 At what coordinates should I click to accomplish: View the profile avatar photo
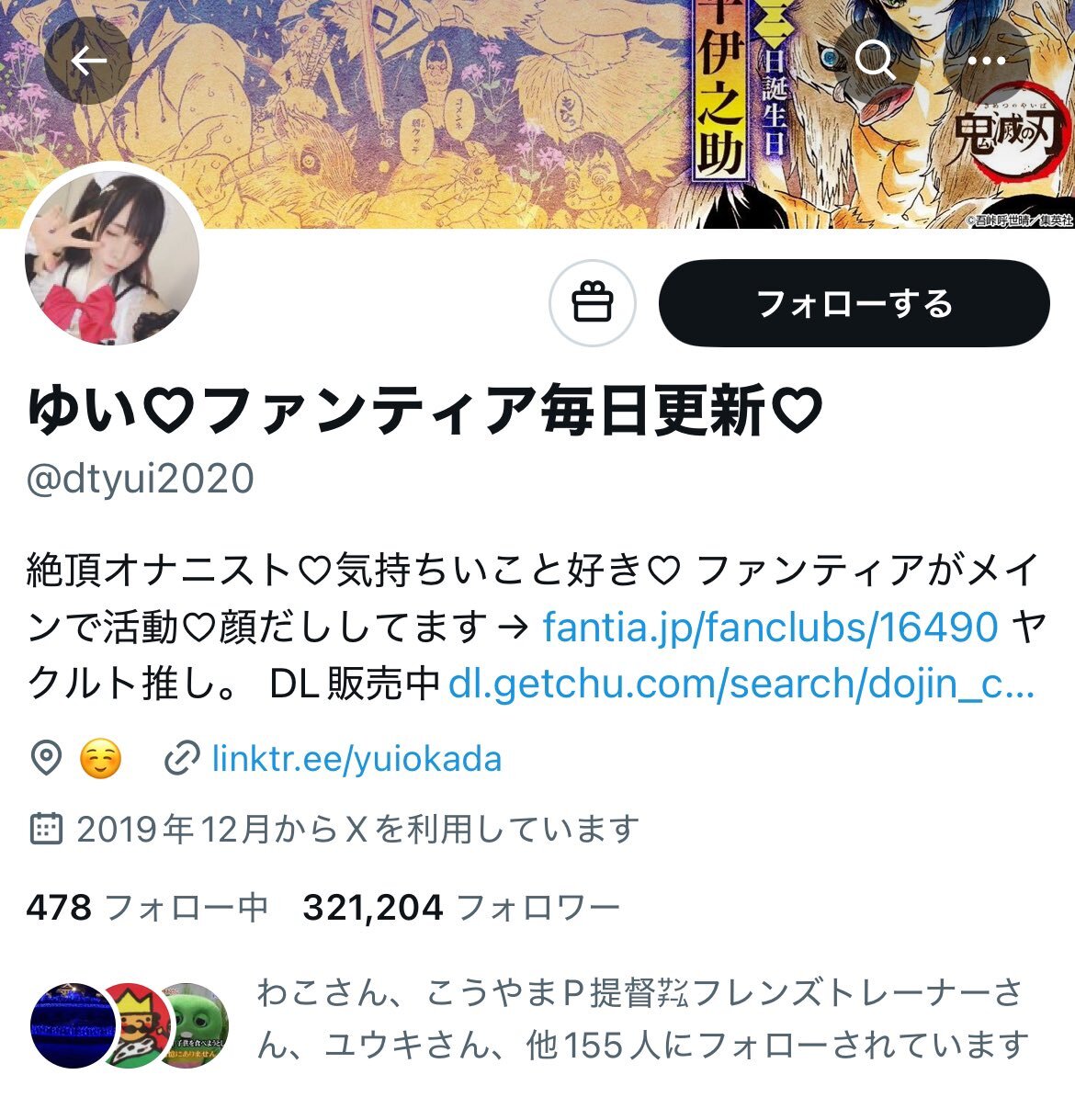pyautogui.click(x=112, y=257)
